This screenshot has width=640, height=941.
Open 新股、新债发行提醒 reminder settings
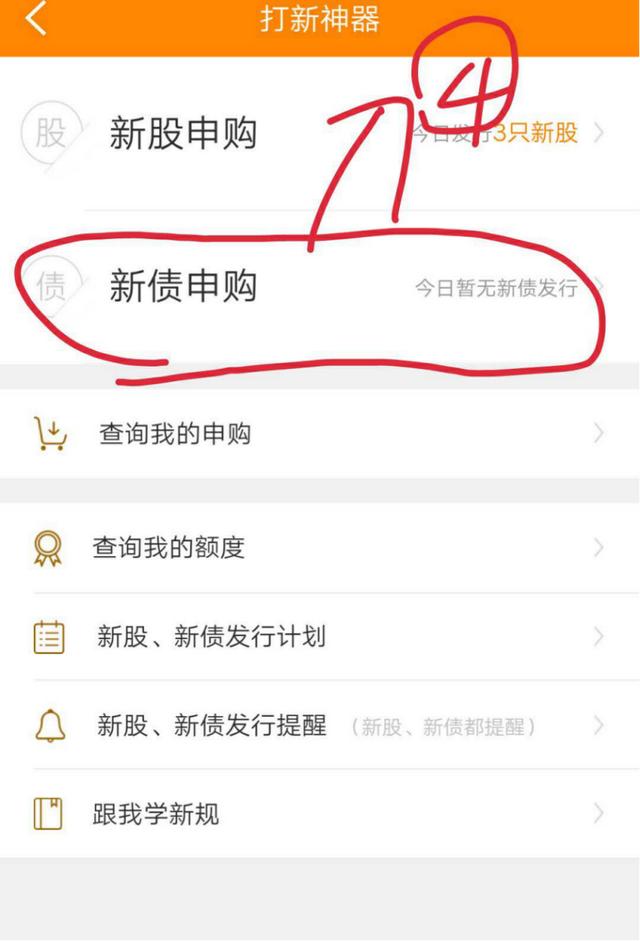(x=212, y=725)
